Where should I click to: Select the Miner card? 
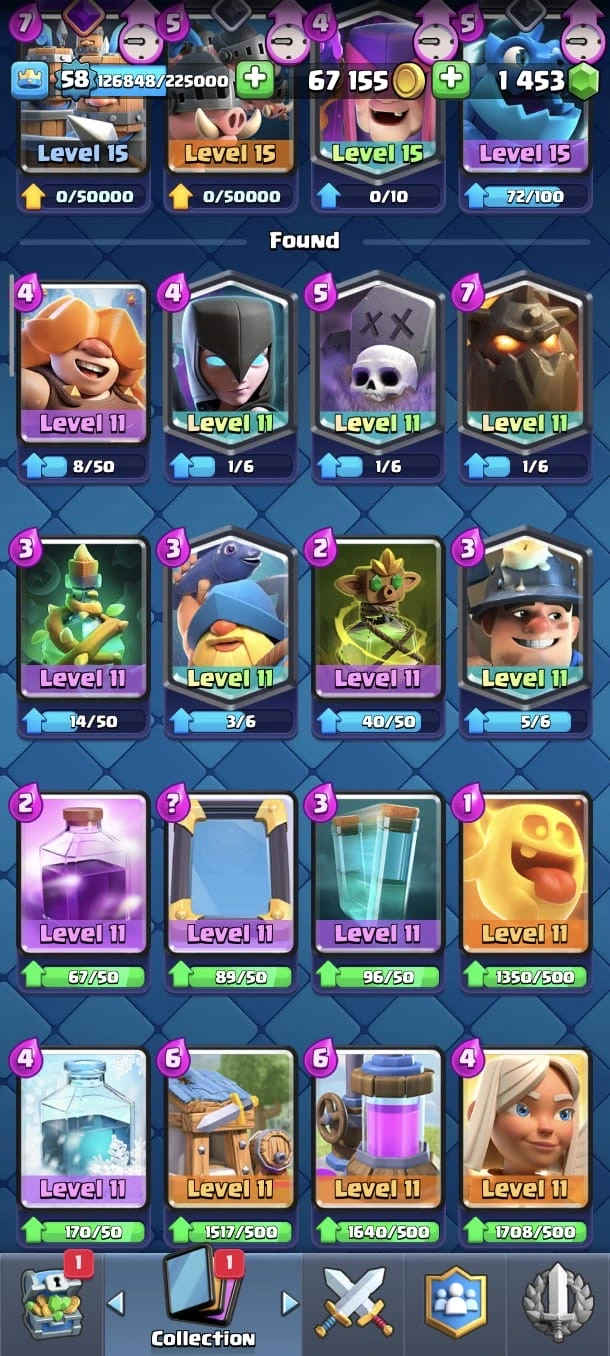(524, 615)
